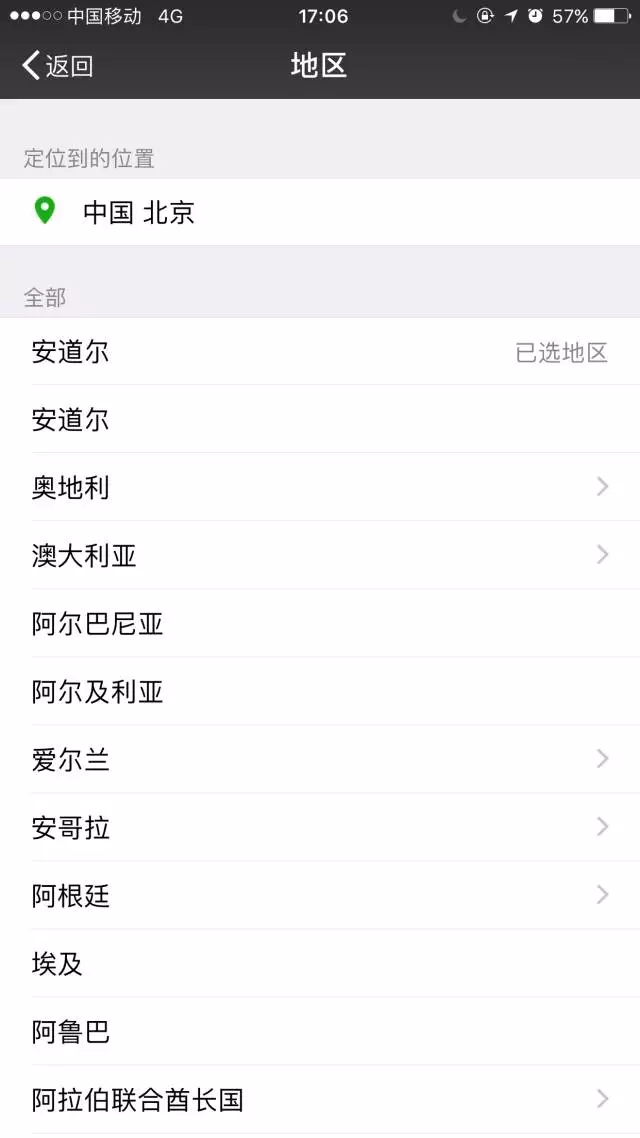Screen dimensions: 640x1138
Task: Select the located position 中国 北京
Action: [x=320, y=212]
